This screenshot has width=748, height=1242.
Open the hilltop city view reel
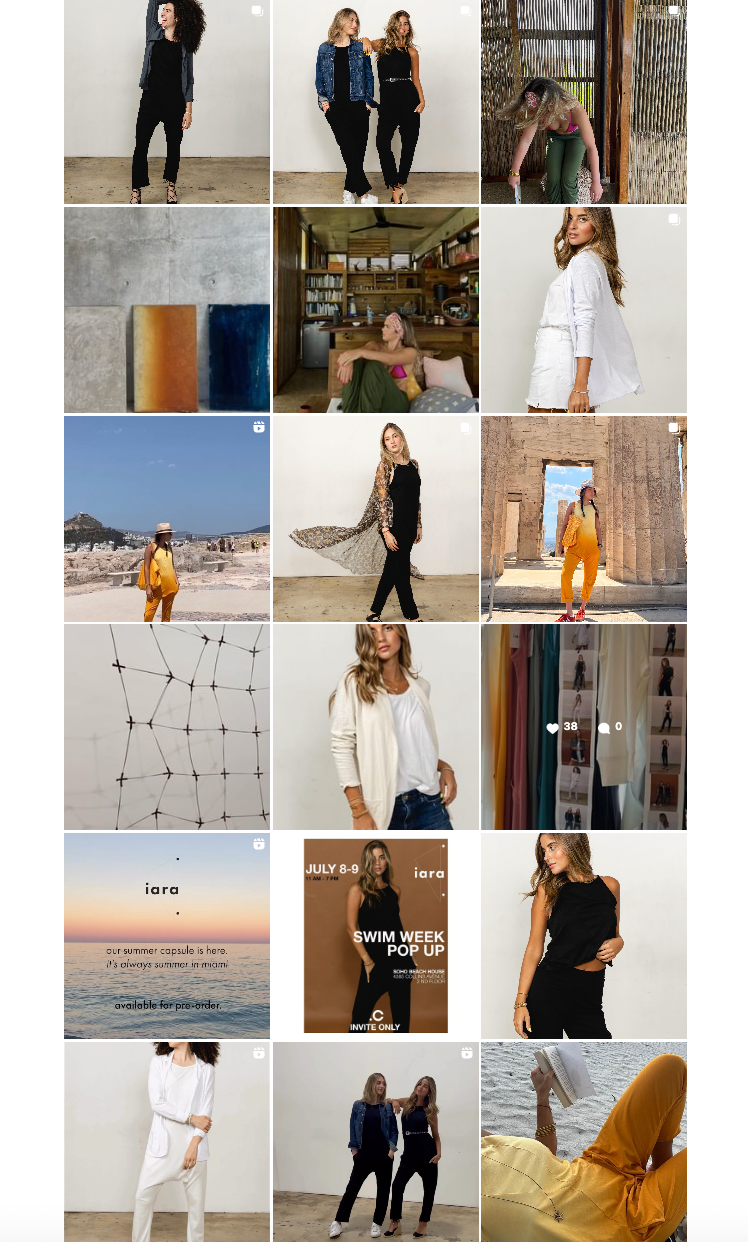point(166,518)
